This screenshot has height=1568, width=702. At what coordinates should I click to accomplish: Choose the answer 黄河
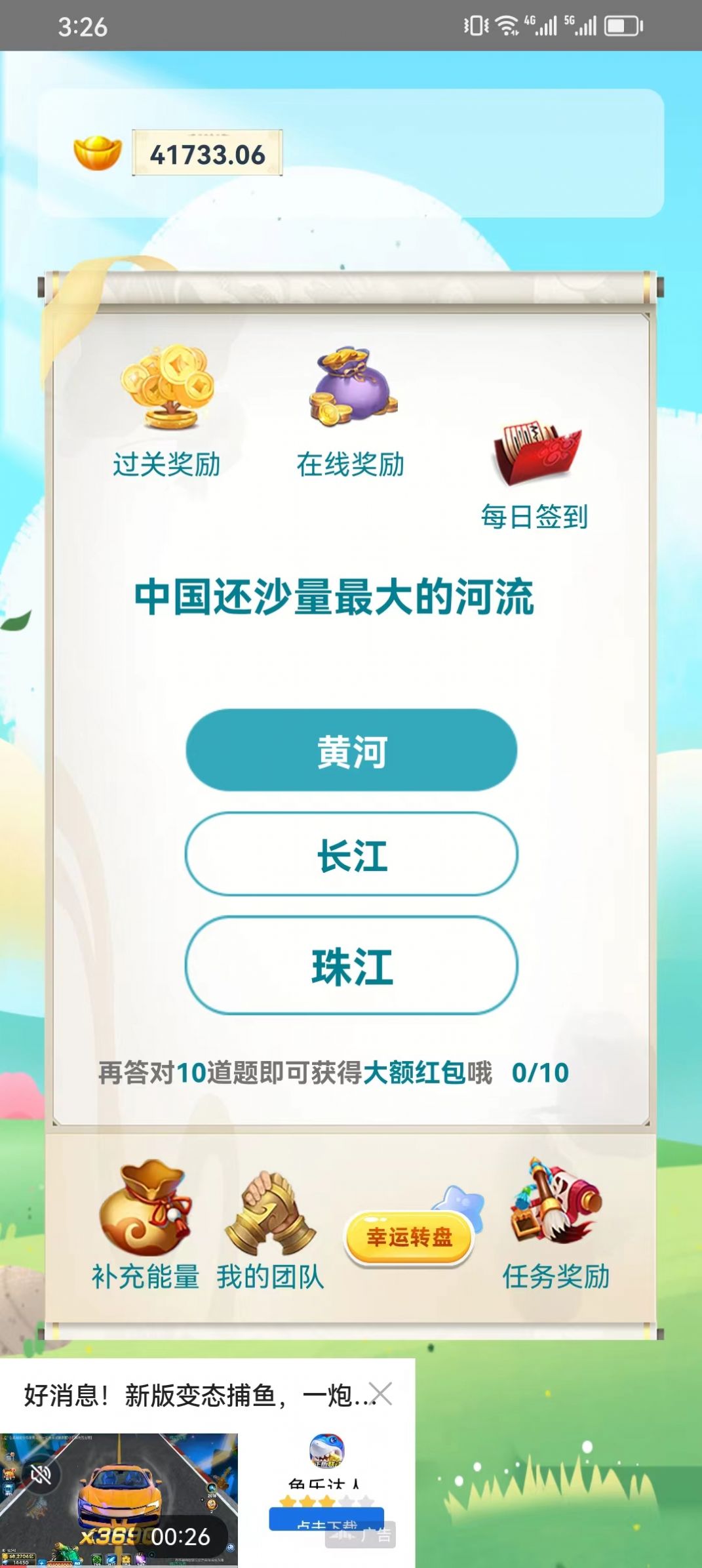[x=351, y=750]
